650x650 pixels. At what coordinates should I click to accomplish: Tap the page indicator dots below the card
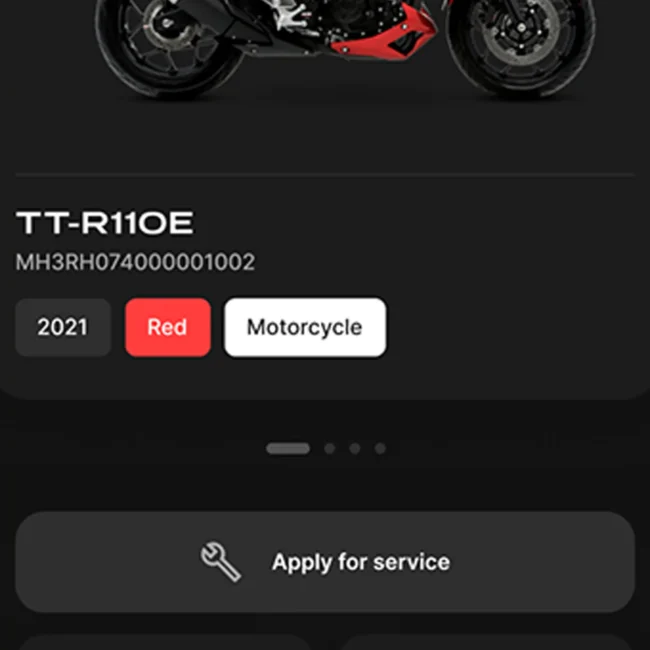(326, 449)
